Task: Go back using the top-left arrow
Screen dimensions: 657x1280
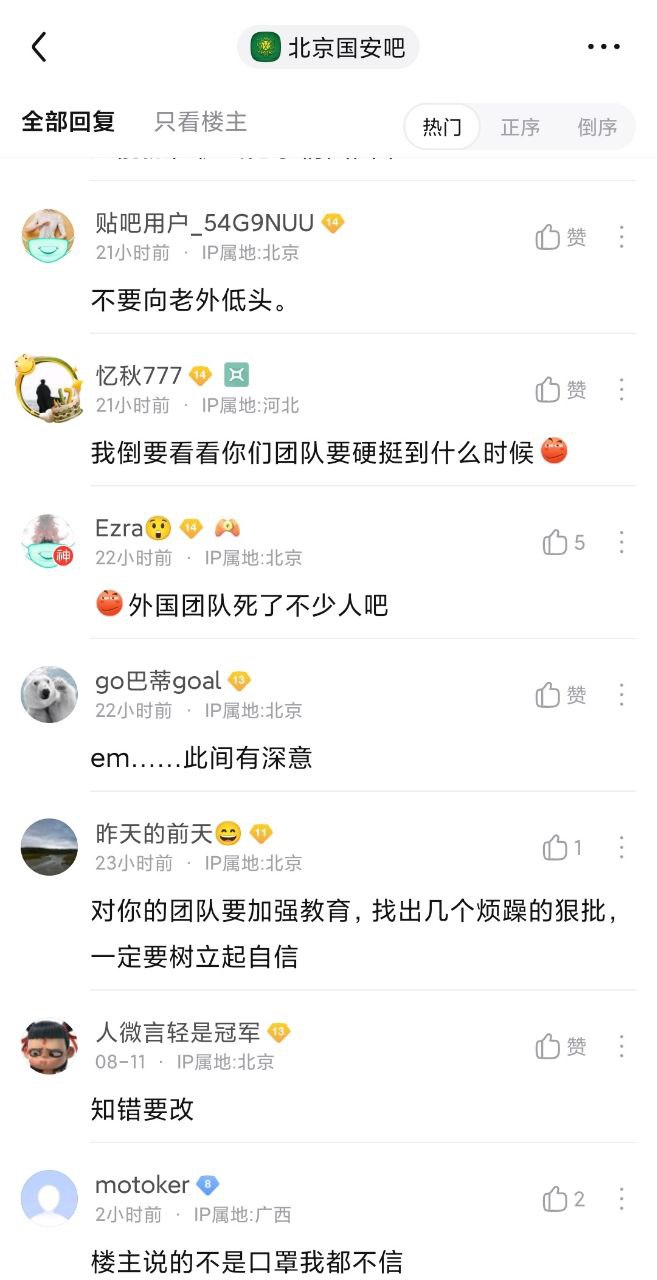Action: click(39, 47)
